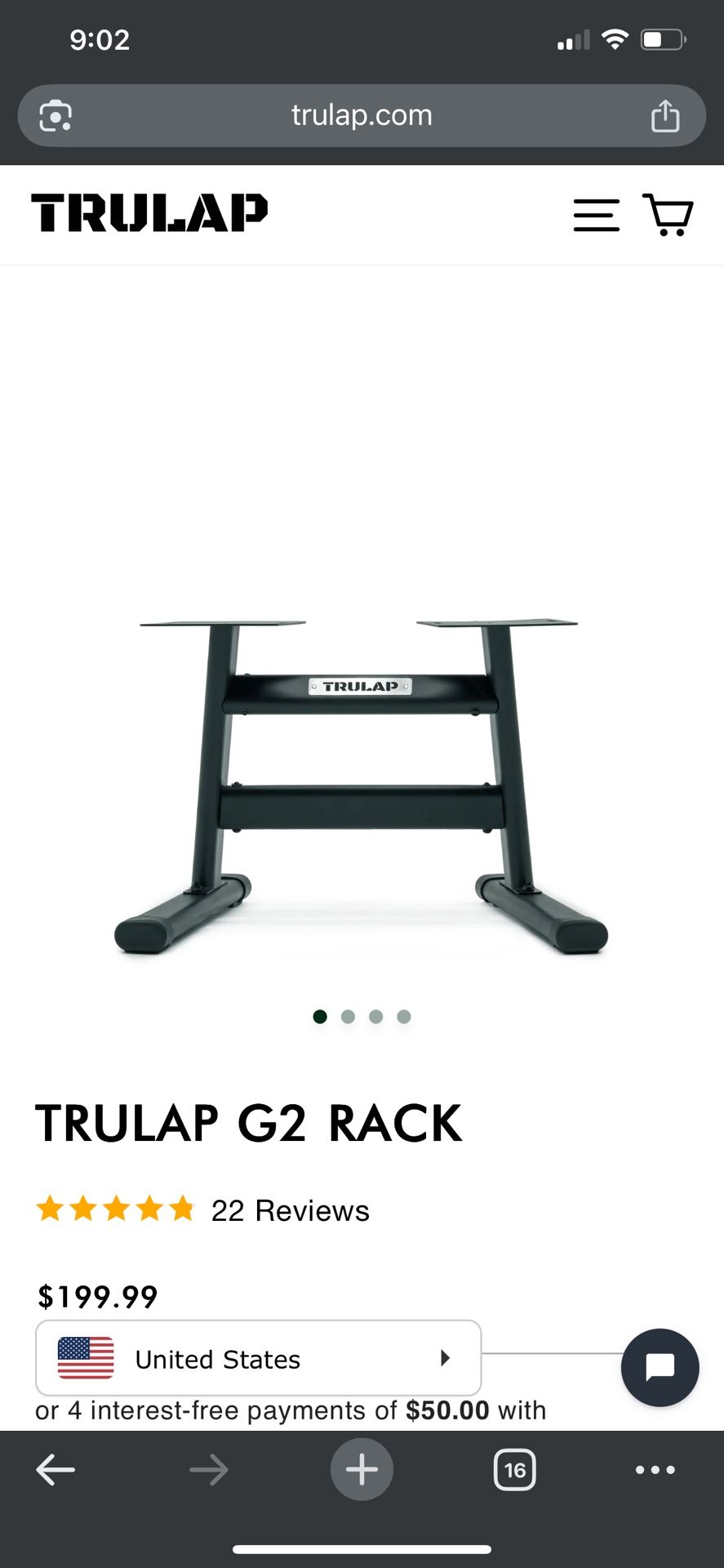Viewport: 724px width, 1568px height.
Task: Tap the chevron next to United States
Action: tap(445, 1358)
